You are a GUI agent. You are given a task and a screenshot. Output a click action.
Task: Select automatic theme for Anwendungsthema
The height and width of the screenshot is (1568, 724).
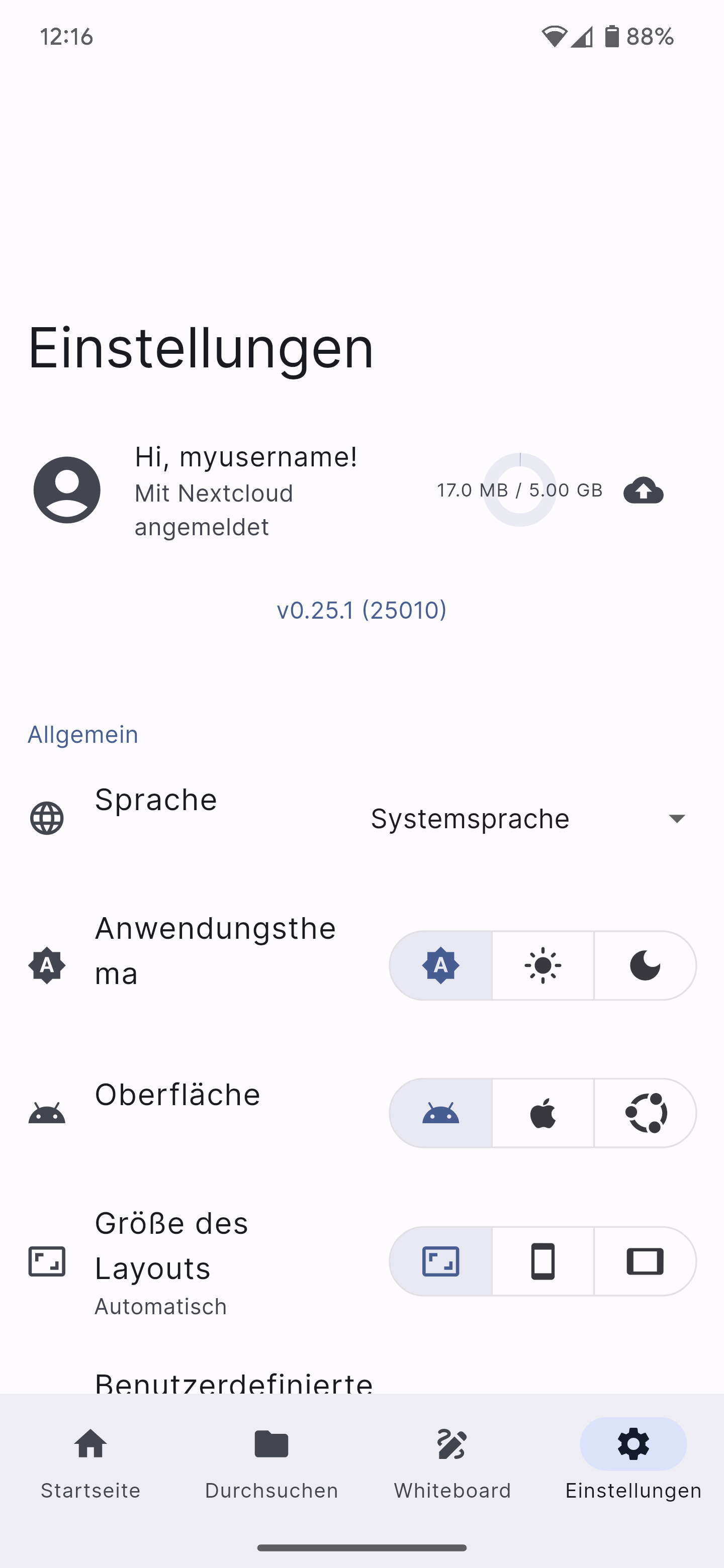441,965
